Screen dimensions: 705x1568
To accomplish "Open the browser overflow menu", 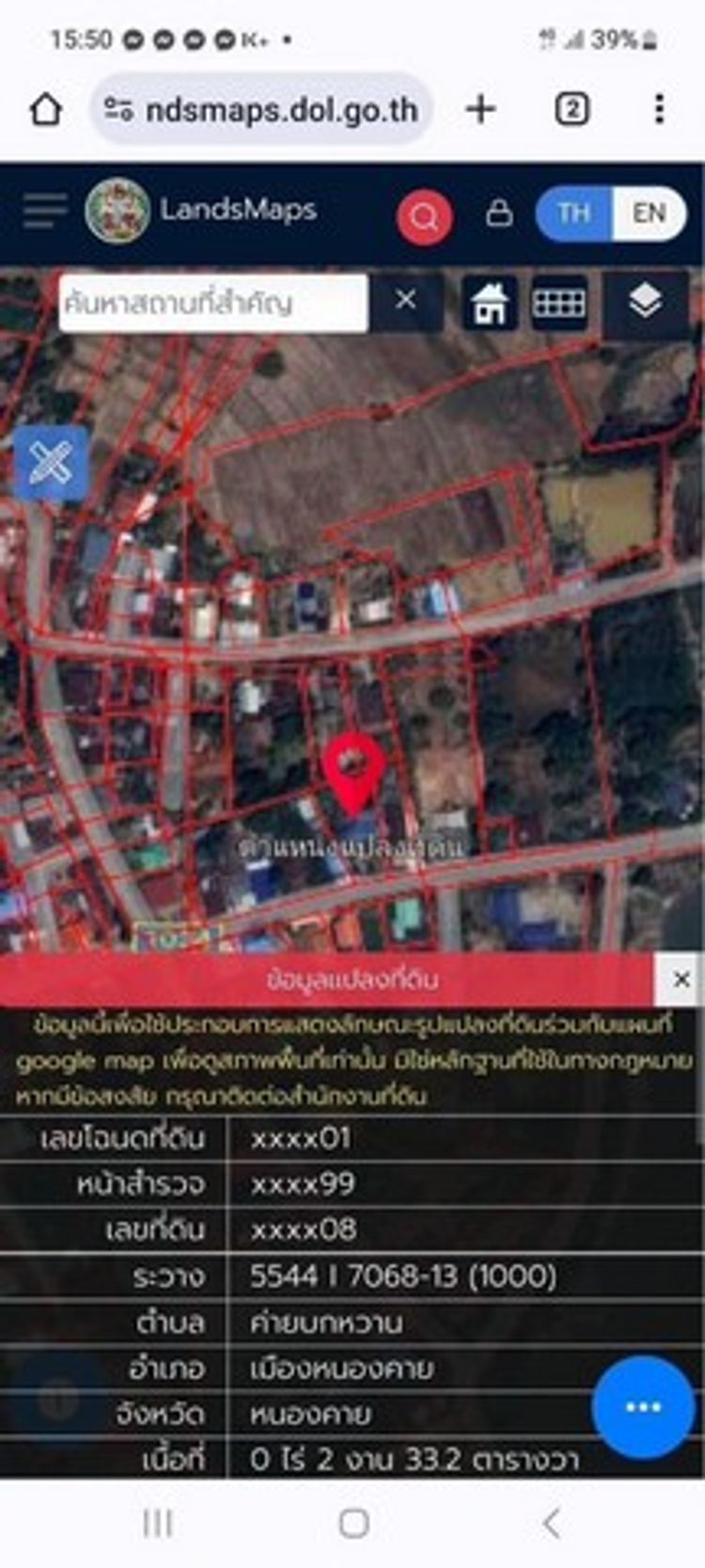I will tap(659, 110).
